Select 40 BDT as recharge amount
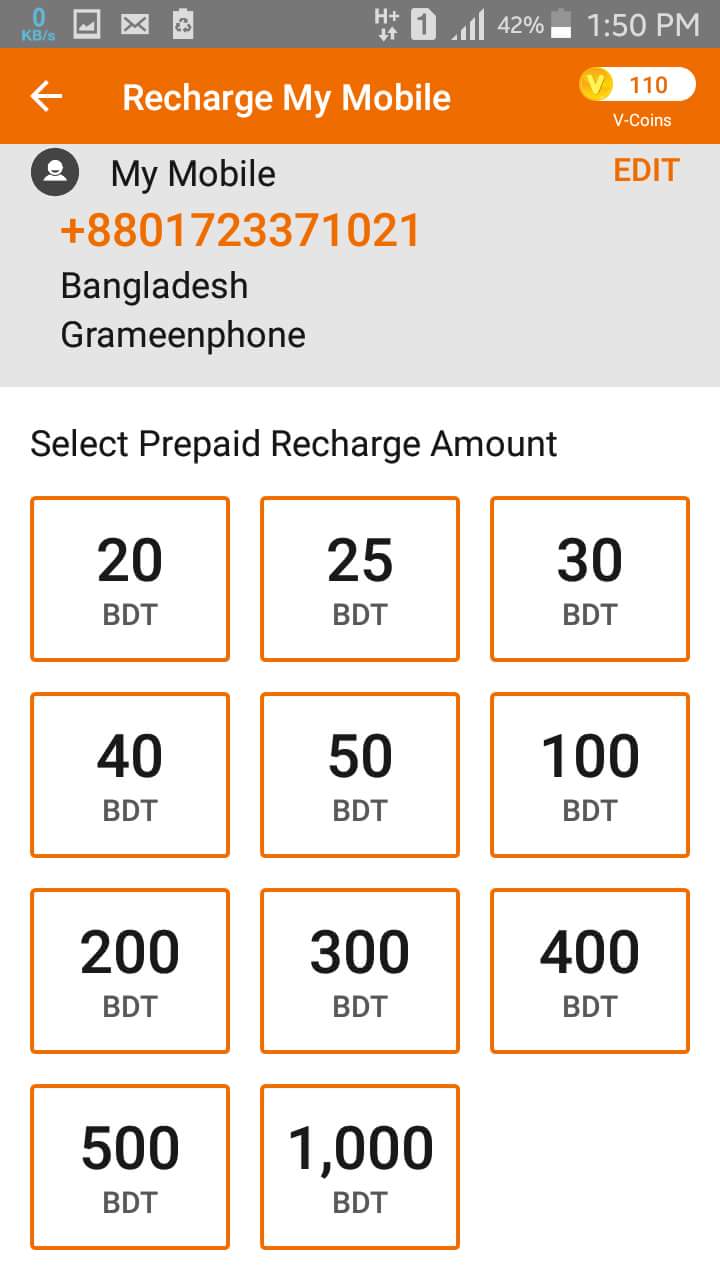This screenshot has width=720, height=1280. tap(130, 775)
